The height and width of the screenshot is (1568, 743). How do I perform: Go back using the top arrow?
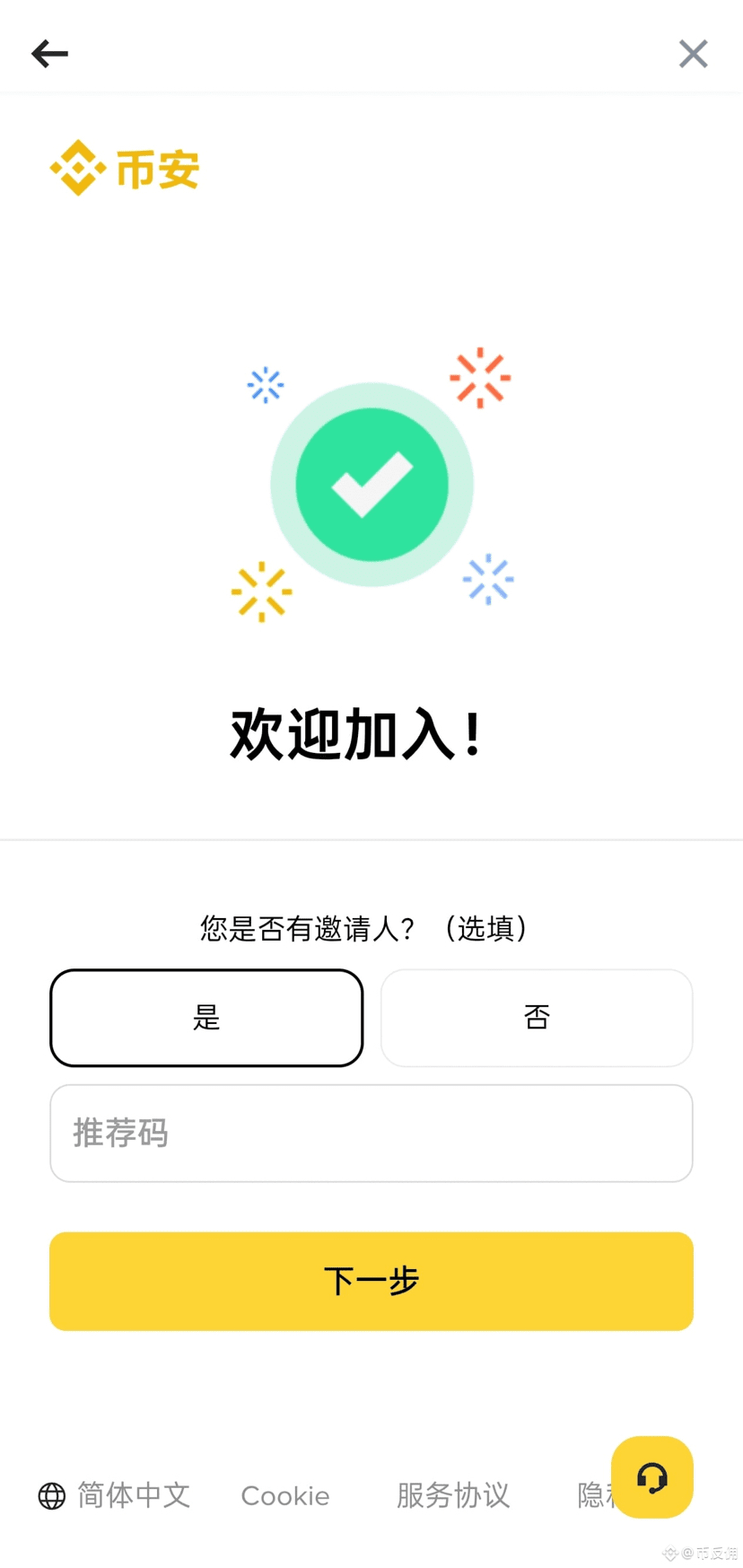pyautogui.click(x=49, y=54)
